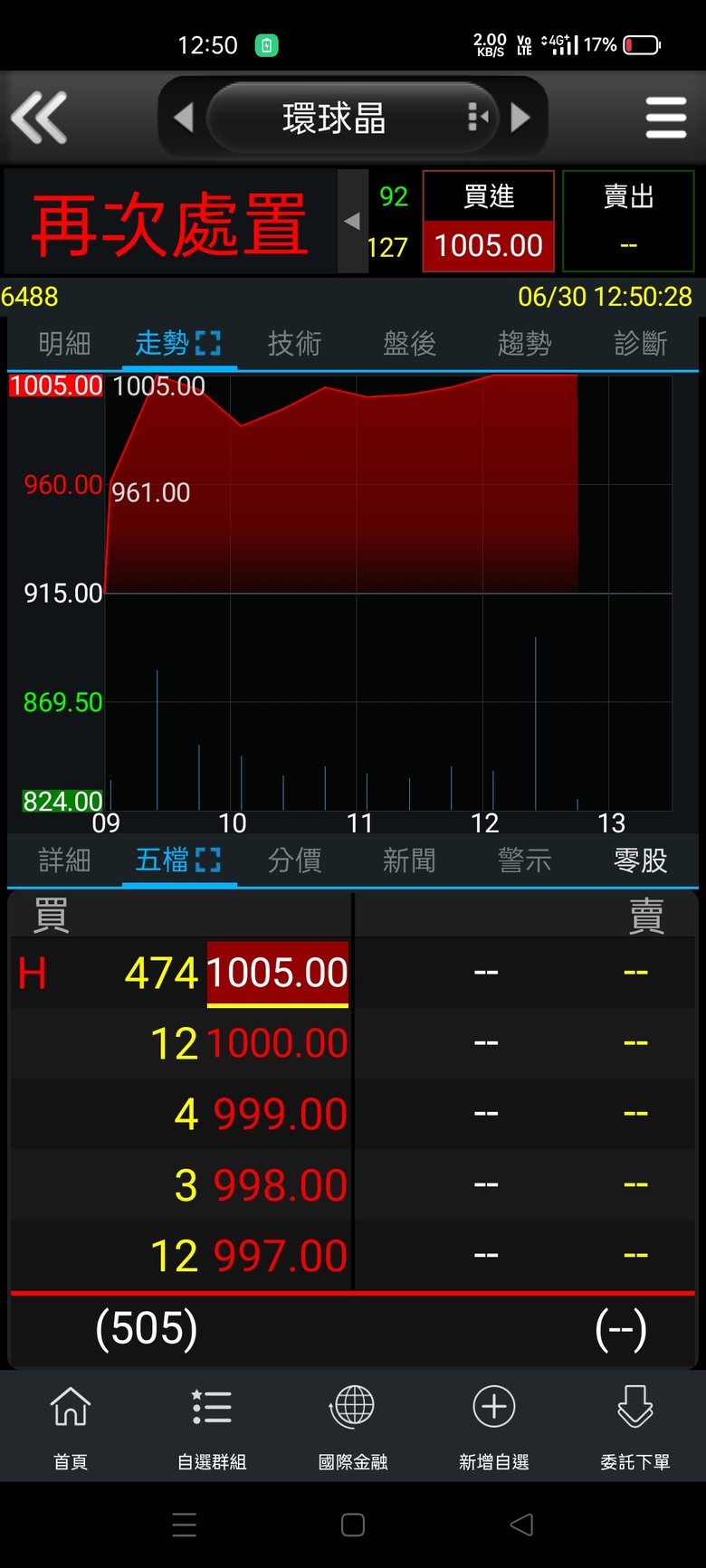Switch to the 明細 tab
Viewport: 706px width, 1568px height.
point(64,344)
